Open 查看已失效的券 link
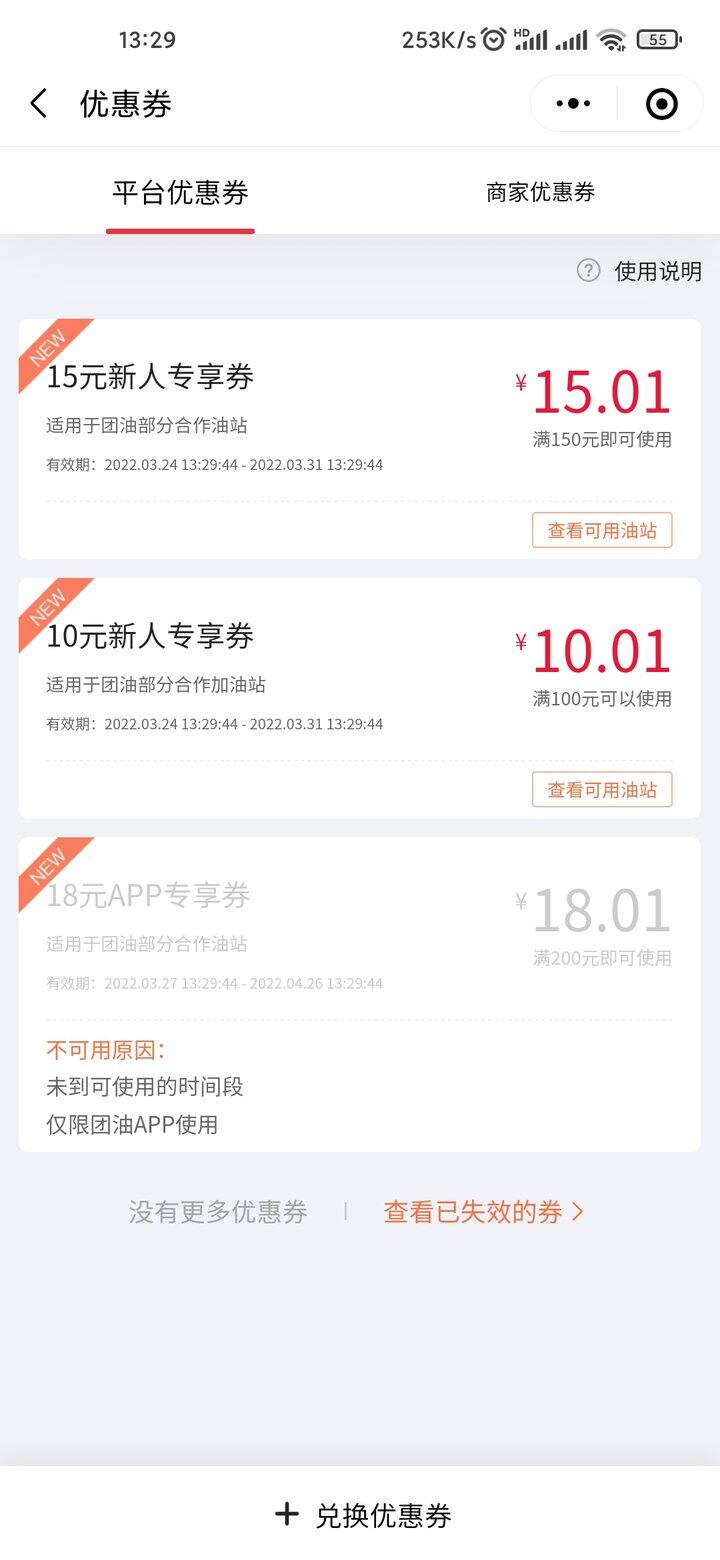 484,1212
